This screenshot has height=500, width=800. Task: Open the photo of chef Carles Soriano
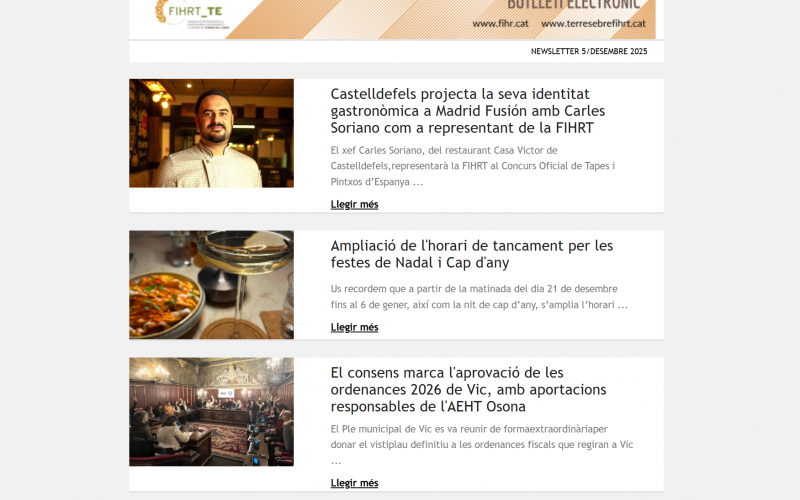tap(211, 133)
